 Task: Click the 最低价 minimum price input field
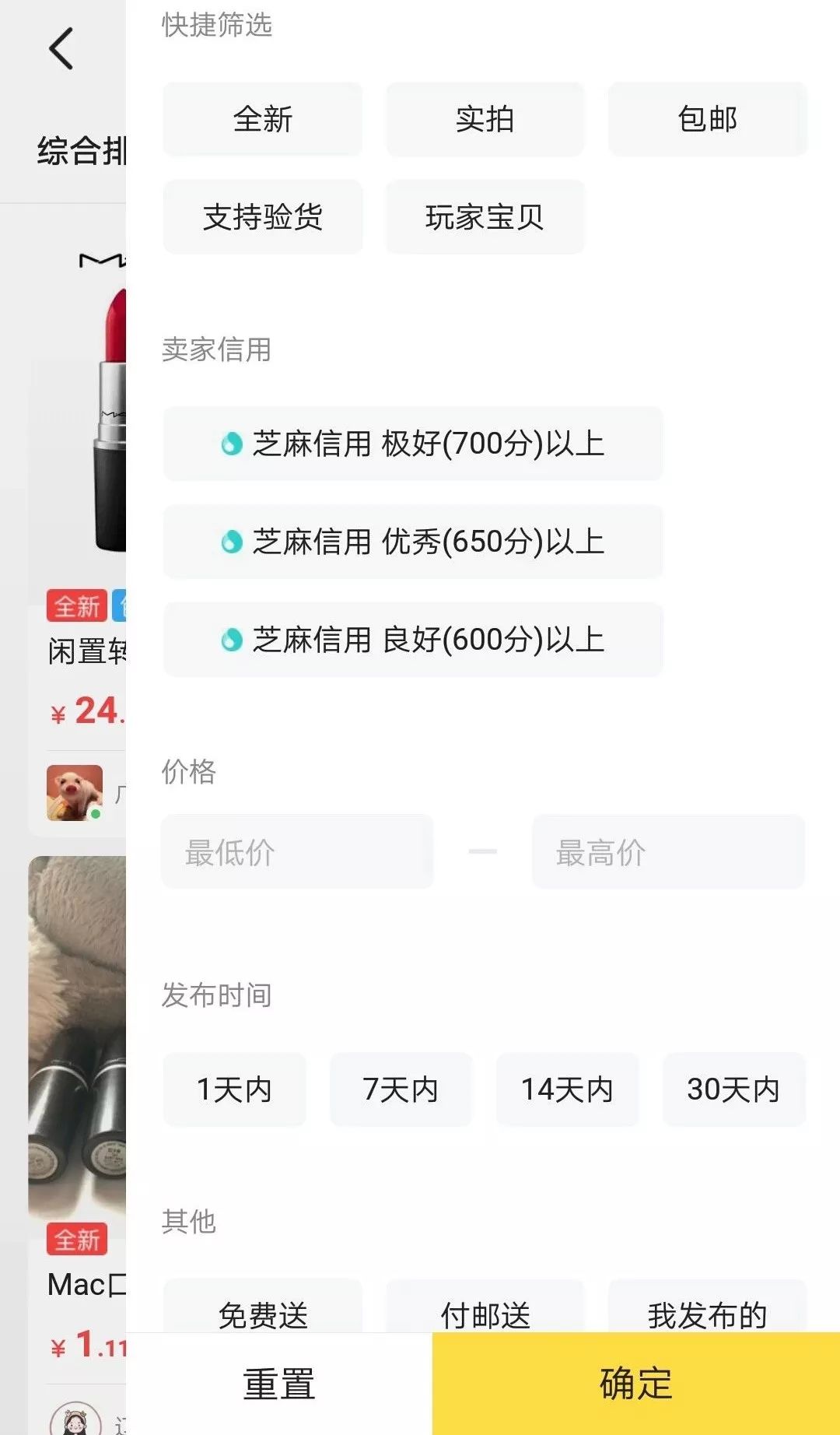tap(297, 851)
